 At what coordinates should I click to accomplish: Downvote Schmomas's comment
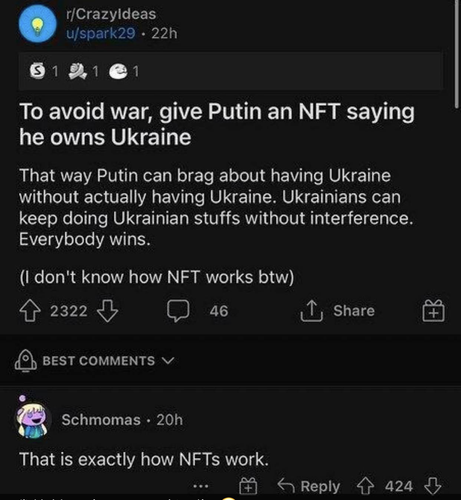433,486
